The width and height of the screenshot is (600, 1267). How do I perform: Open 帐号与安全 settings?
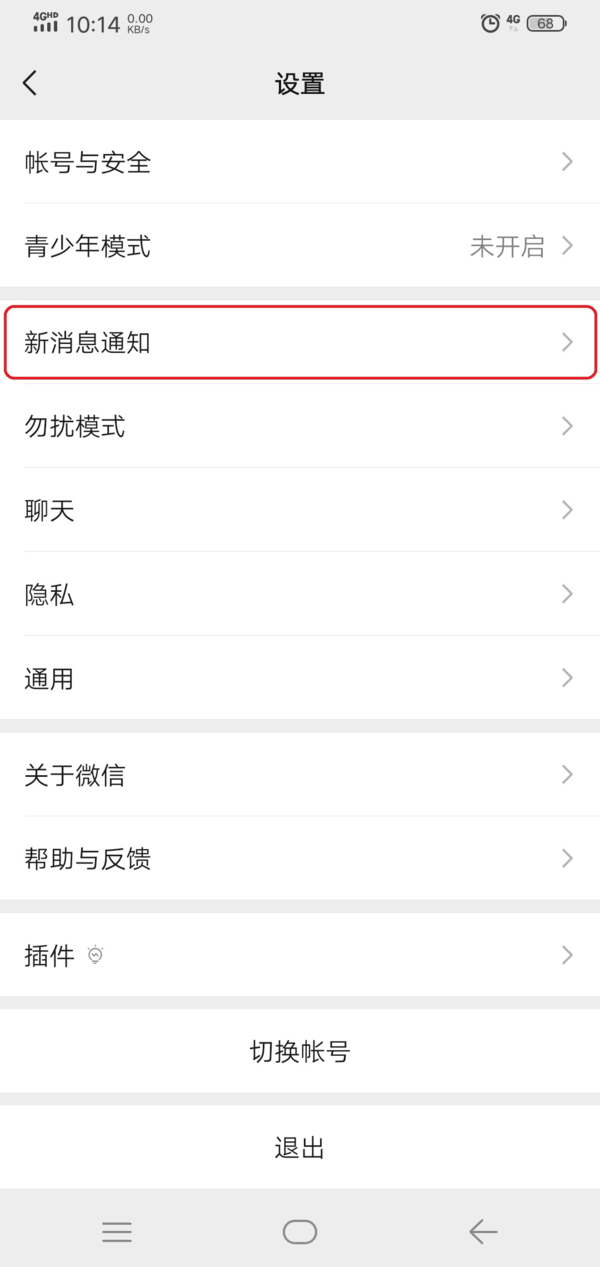tap(300, 162)
